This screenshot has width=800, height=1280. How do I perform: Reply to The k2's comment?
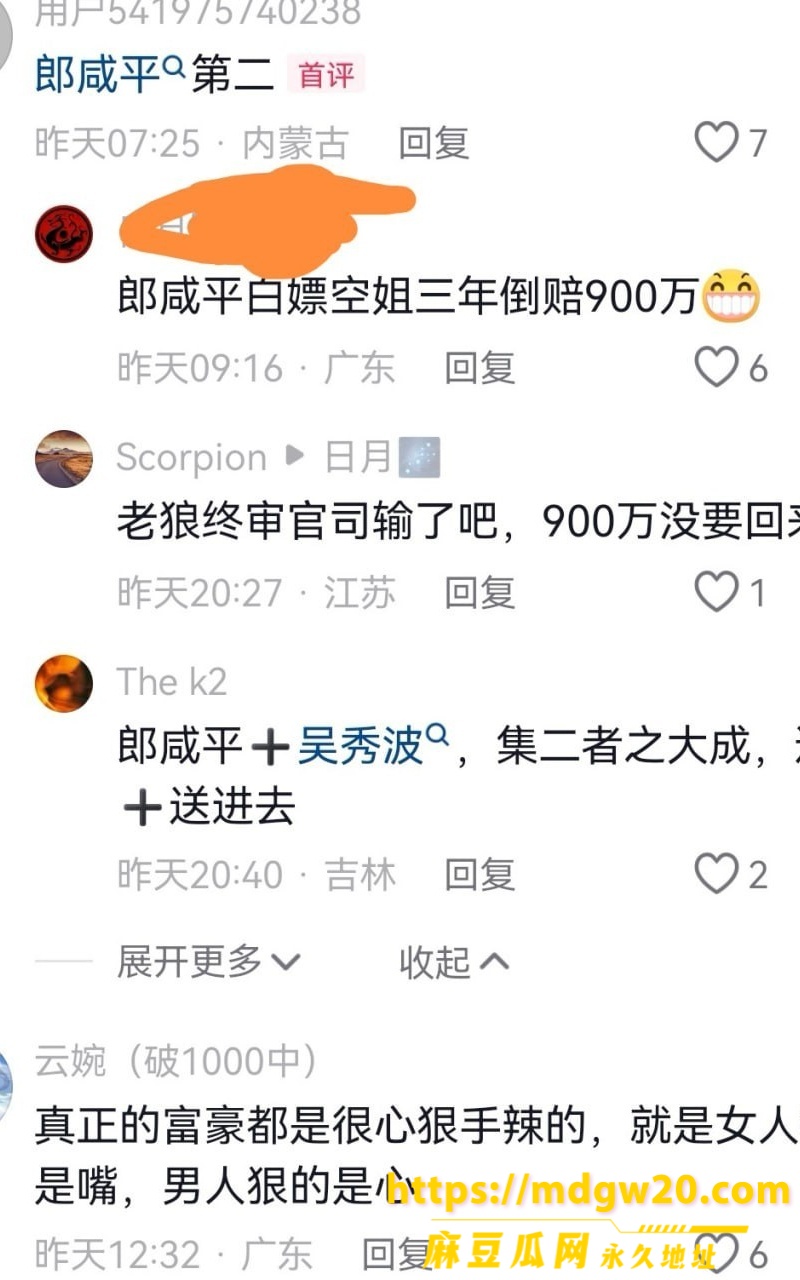click(x=480, y=875)
